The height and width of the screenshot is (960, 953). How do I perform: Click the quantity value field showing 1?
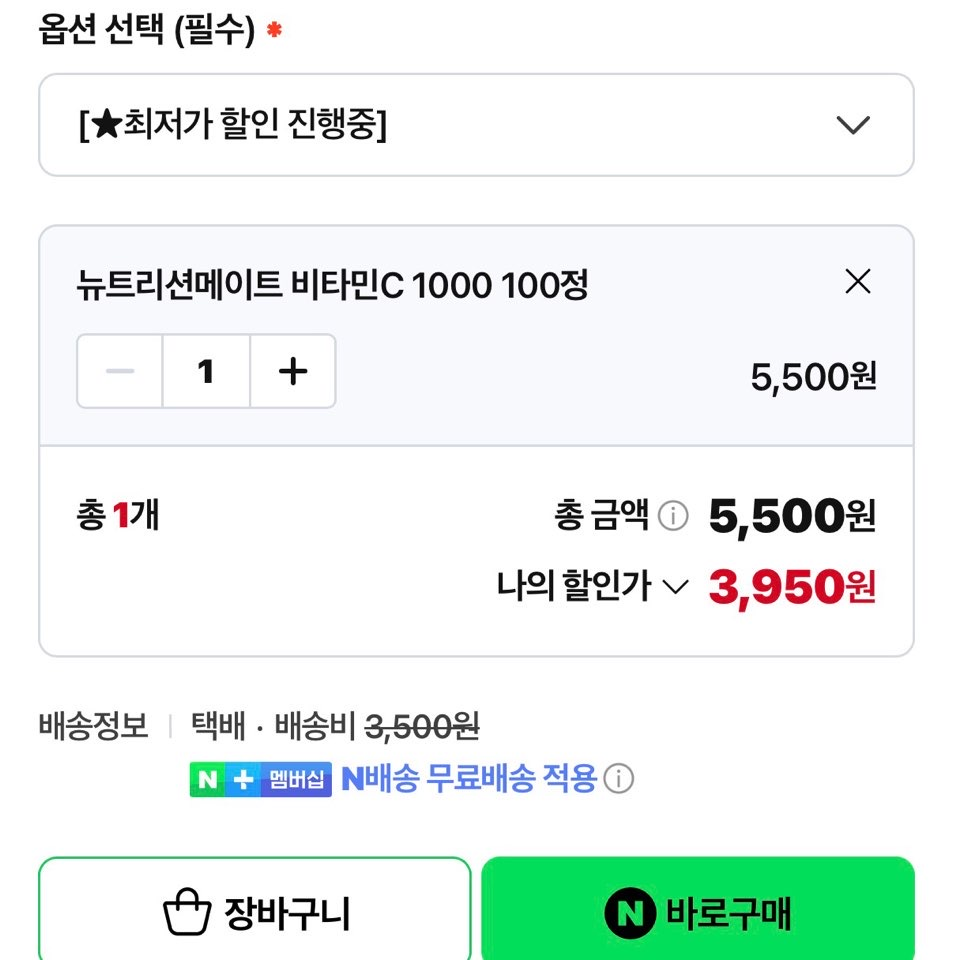[205, 371]
